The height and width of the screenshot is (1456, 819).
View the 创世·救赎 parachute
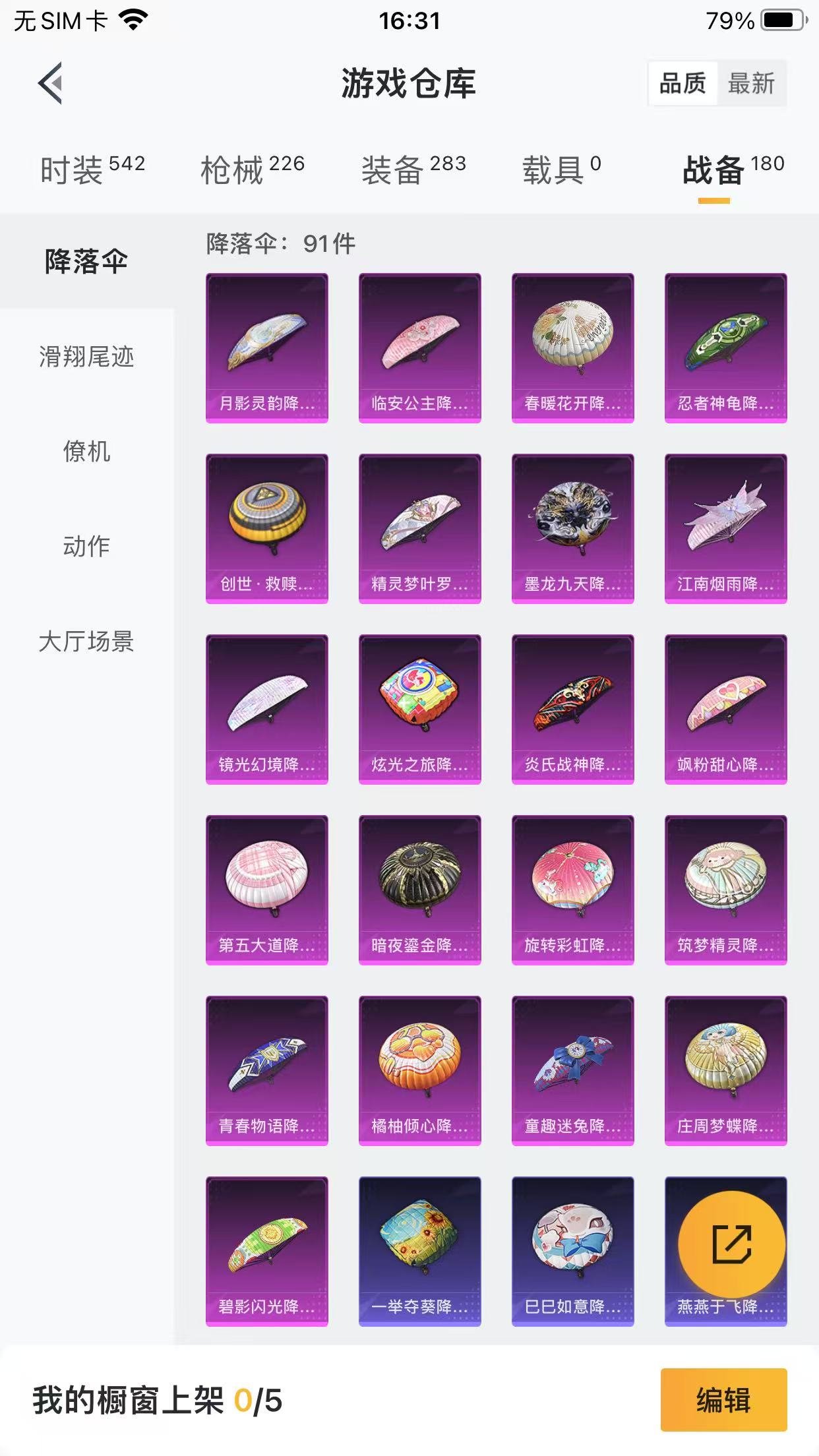tap(266, 526)
